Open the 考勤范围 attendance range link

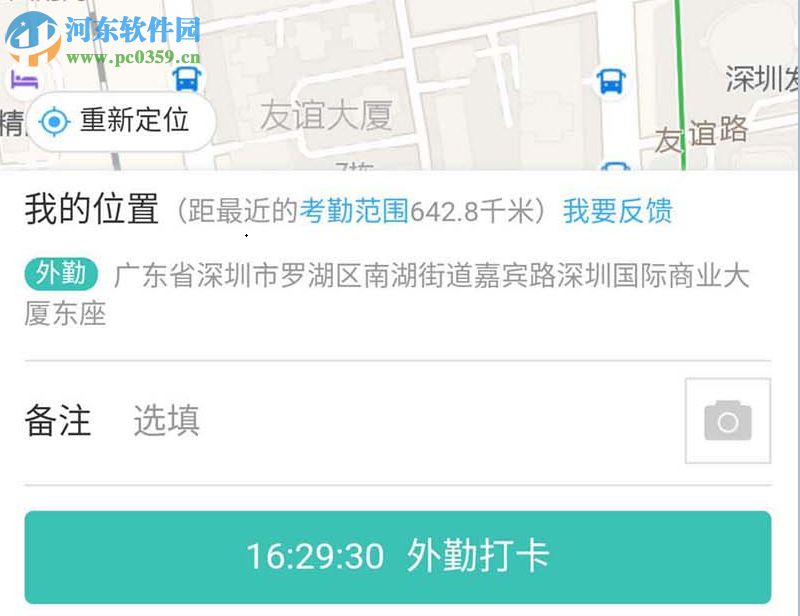tap(354, 211)
